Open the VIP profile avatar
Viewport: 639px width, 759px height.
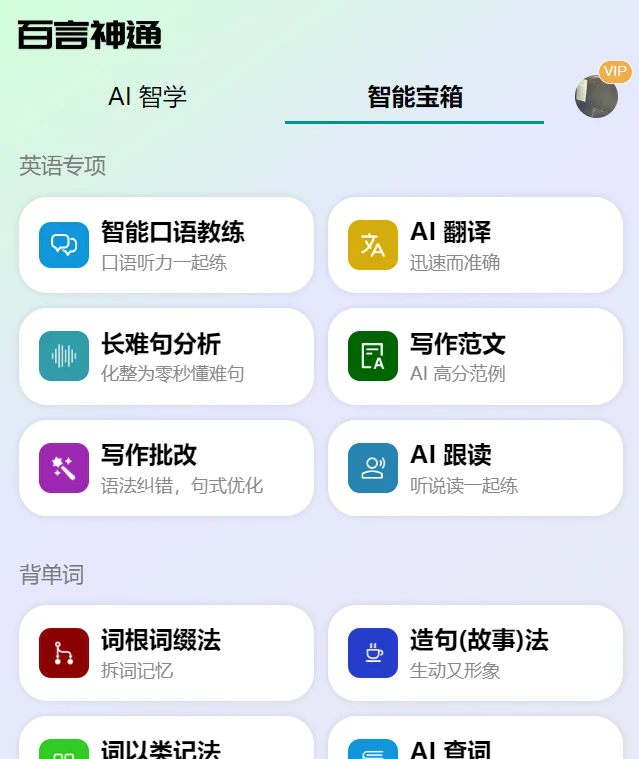(596, 96)
